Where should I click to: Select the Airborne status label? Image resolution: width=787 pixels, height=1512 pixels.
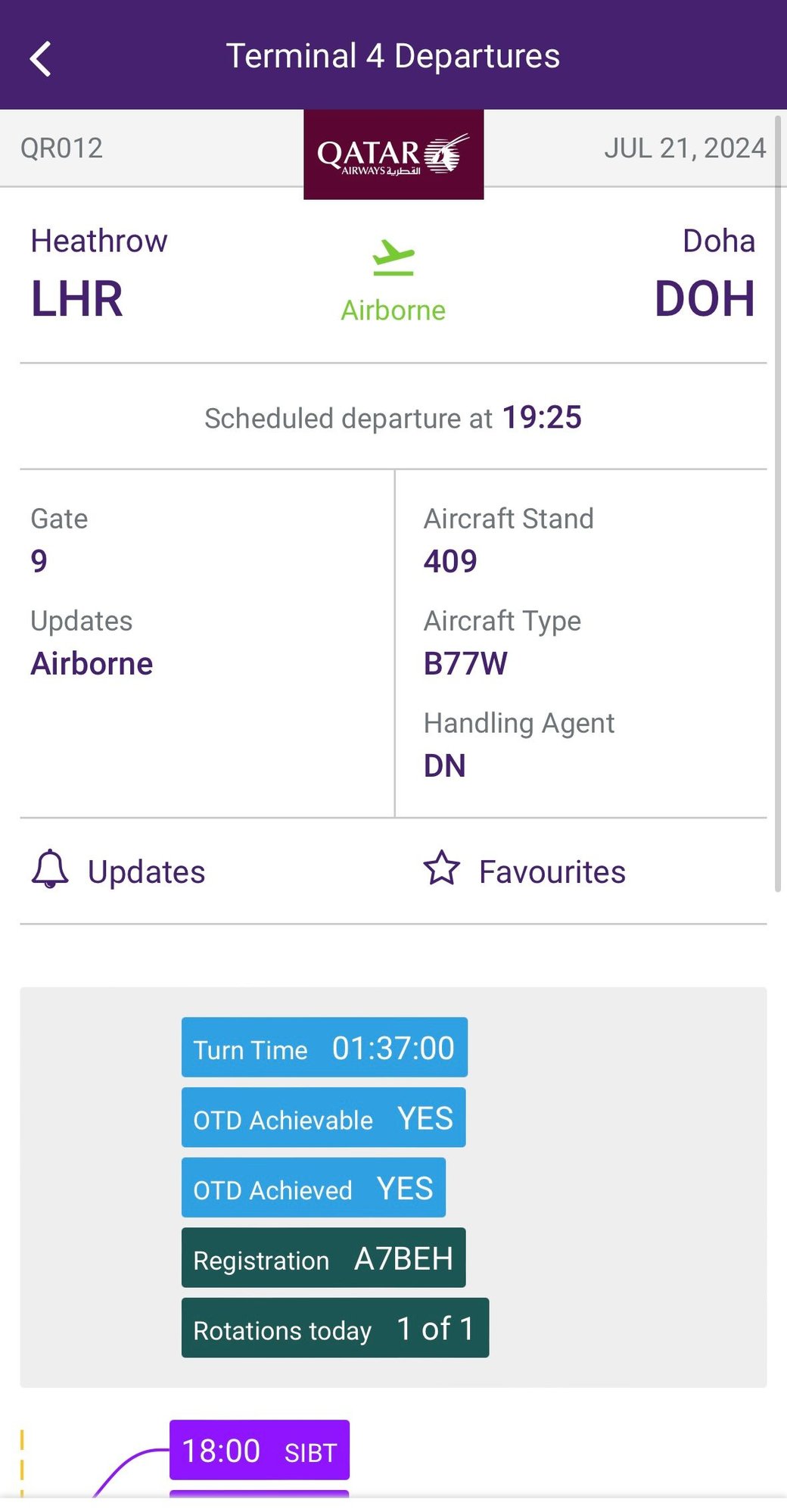(x=393, y=308)
